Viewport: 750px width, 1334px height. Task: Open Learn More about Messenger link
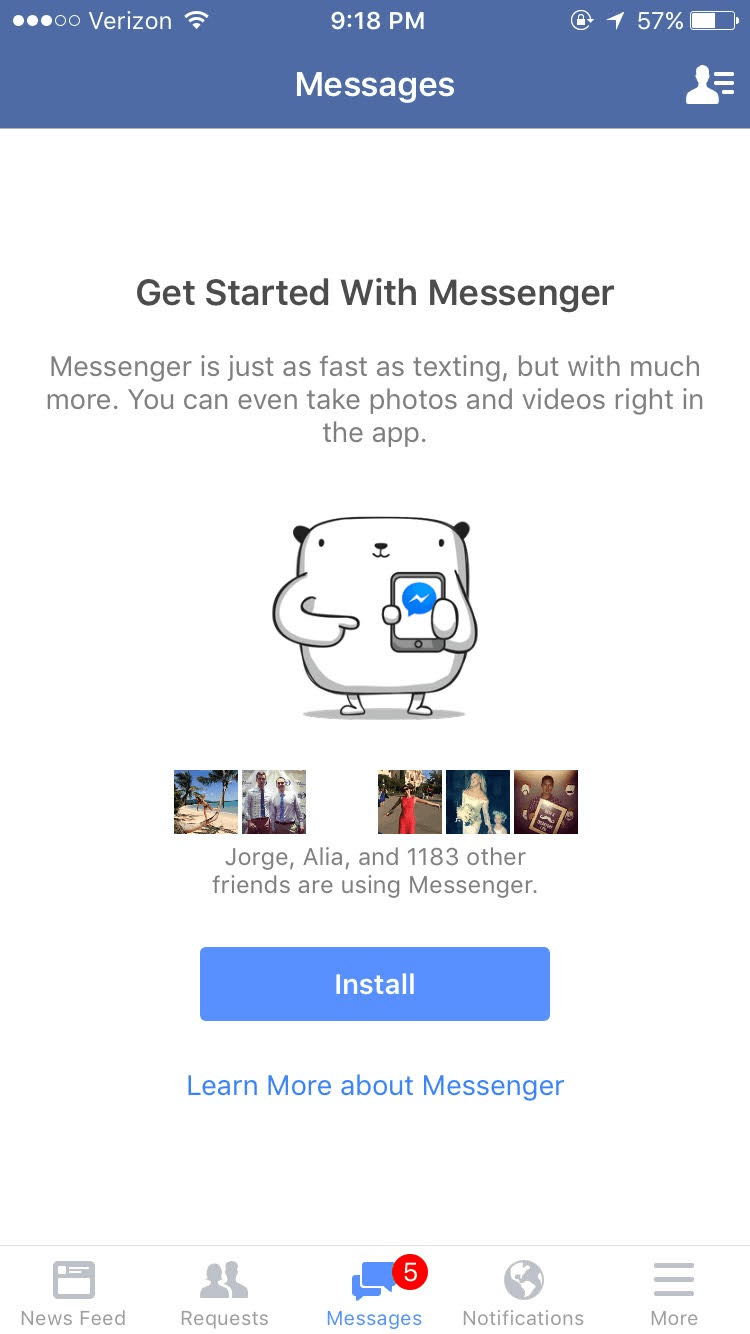click(x=375, y=1085)
